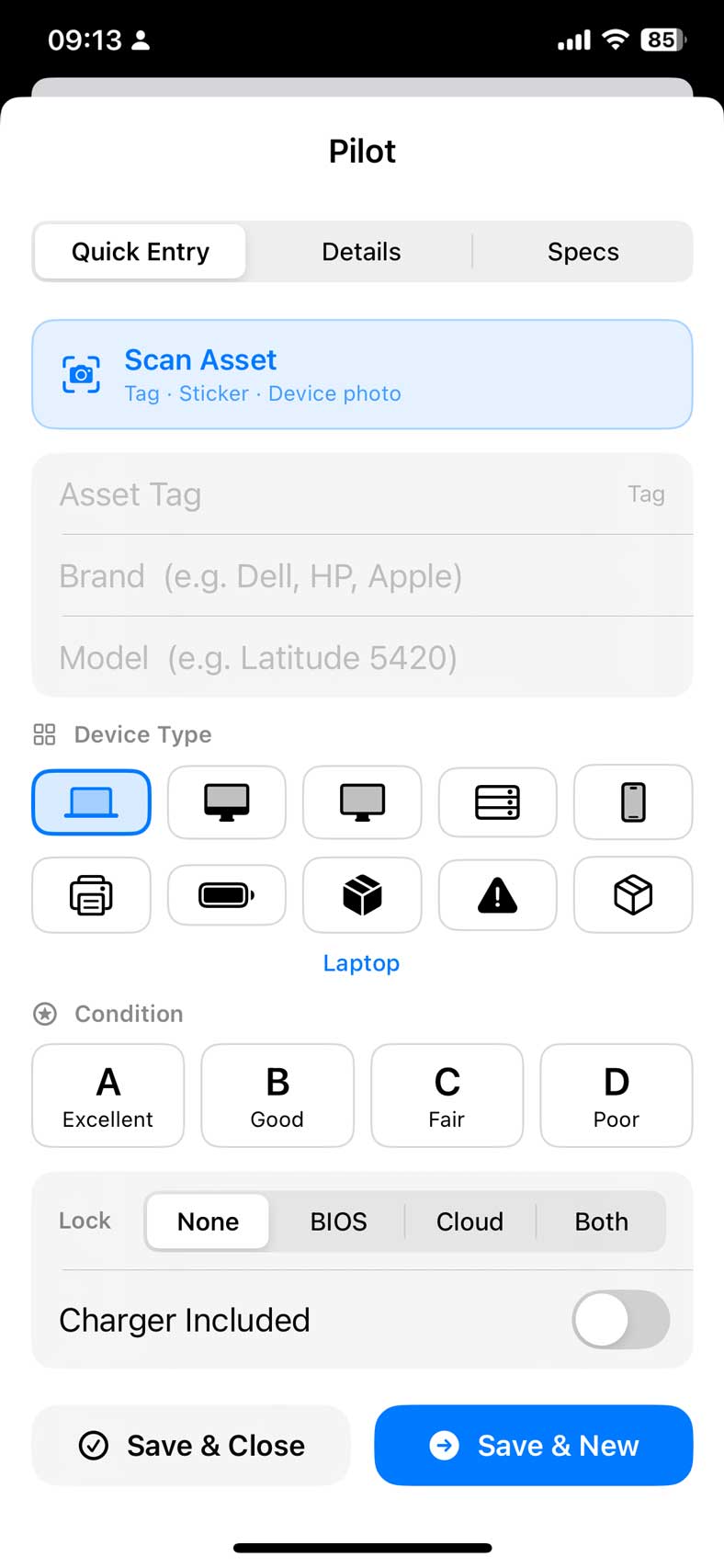The image size is (724, 1568).
Task: Tap Save & New
Action: pyautogui.click(x=534, y=1445)
